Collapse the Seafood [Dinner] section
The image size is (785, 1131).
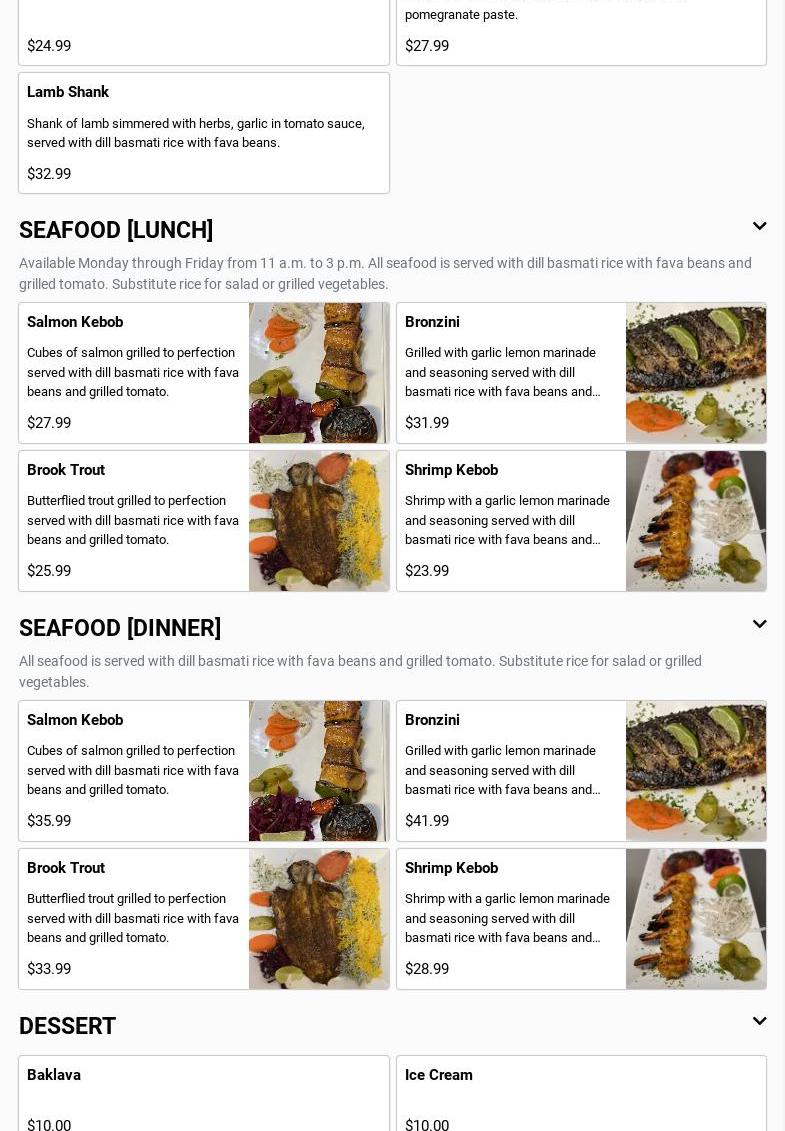point(759,625)
